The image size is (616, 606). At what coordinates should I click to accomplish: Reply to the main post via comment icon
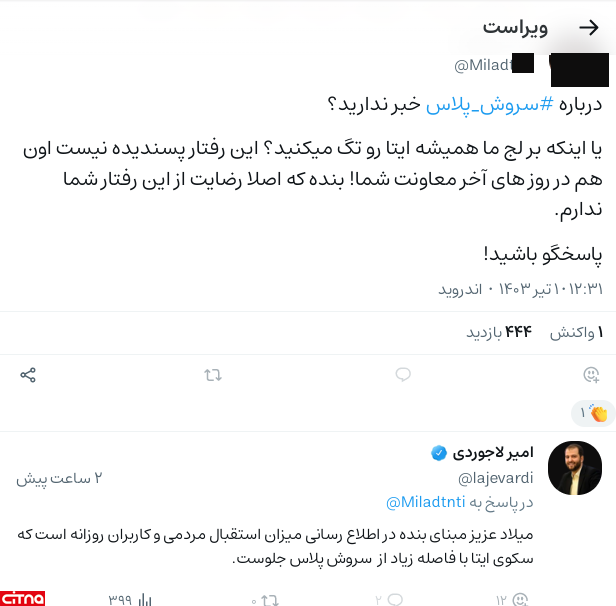click(x=403, y=375)
